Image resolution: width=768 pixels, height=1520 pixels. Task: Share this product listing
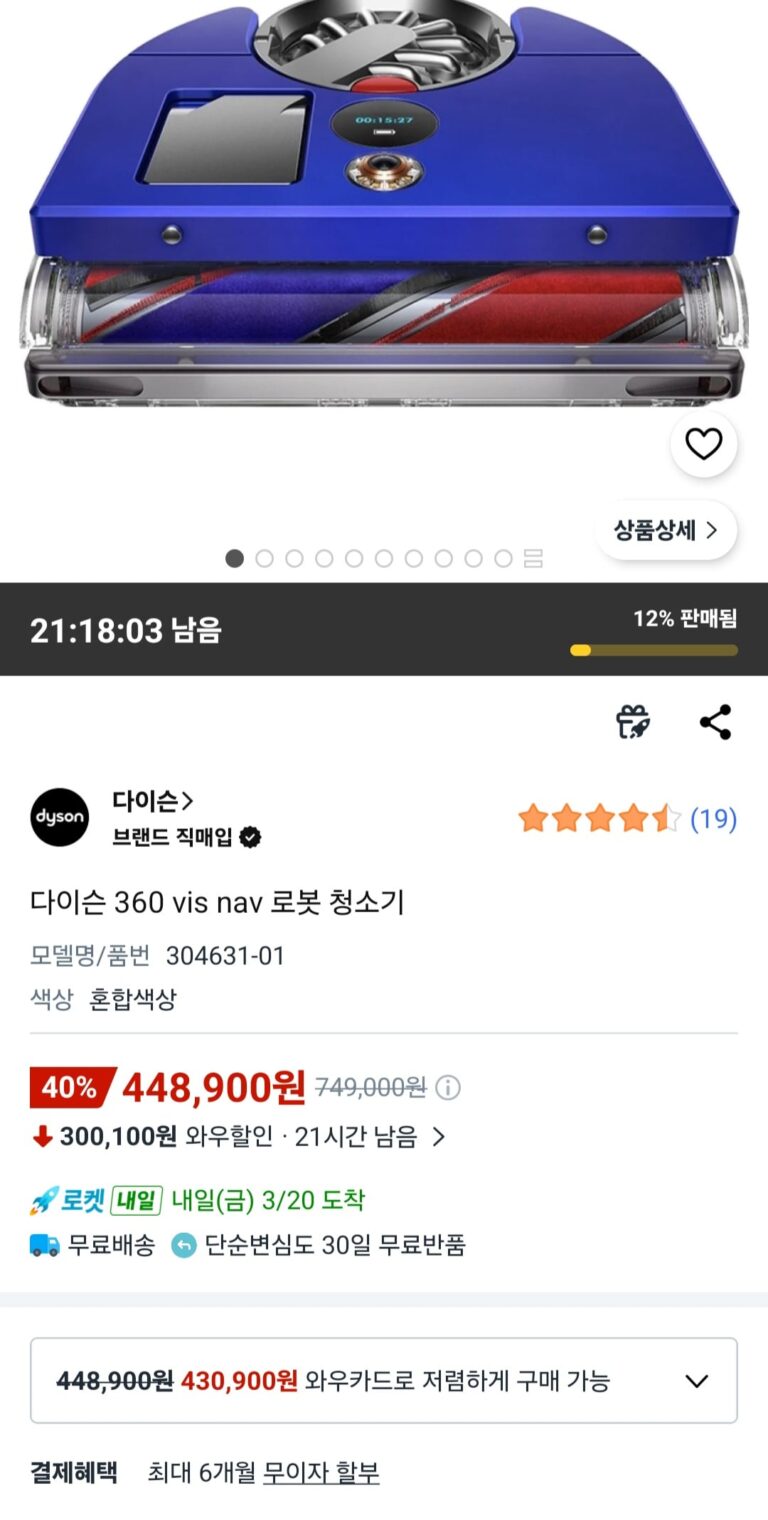715,722
